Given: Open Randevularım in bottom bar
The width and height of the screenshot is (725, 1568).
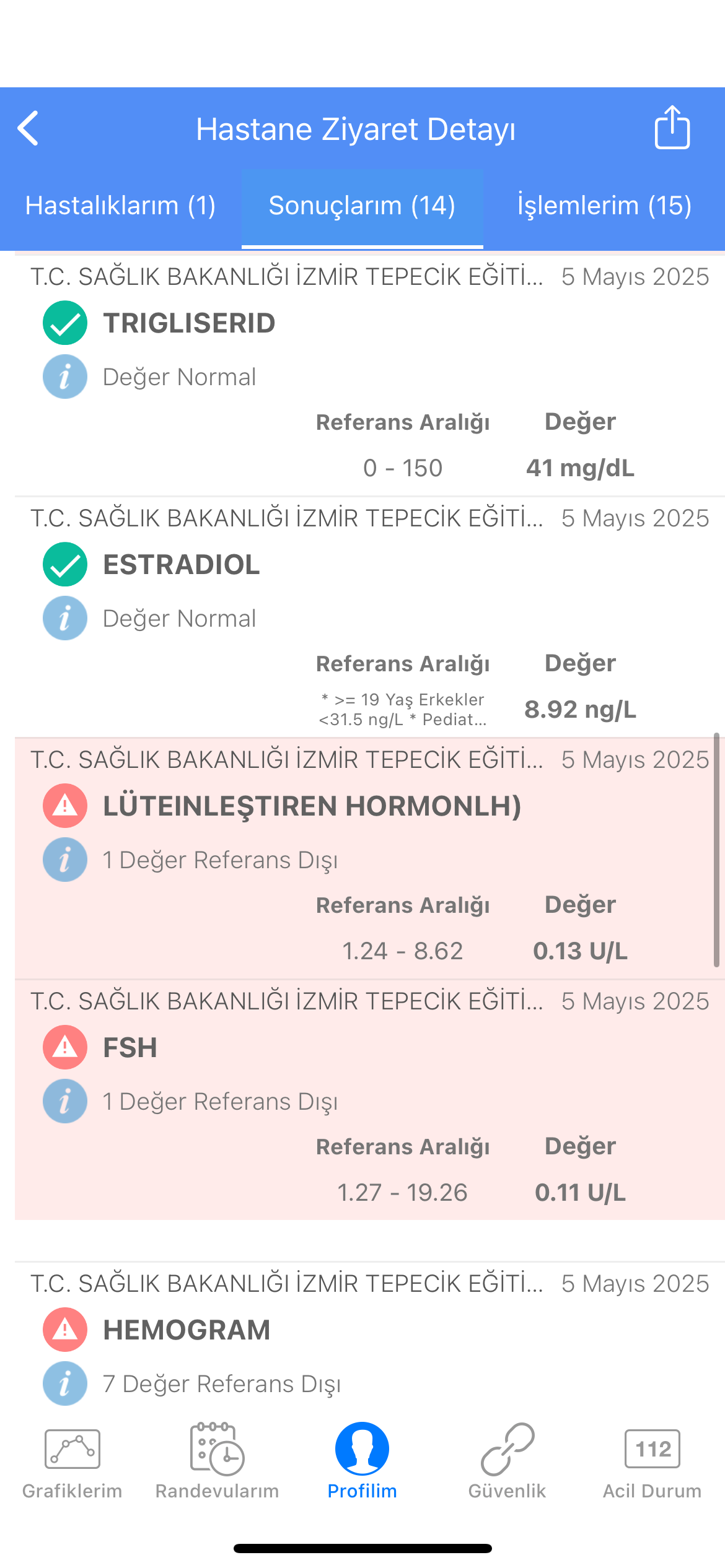Looking at the screenshot, I should point(217,1463).
